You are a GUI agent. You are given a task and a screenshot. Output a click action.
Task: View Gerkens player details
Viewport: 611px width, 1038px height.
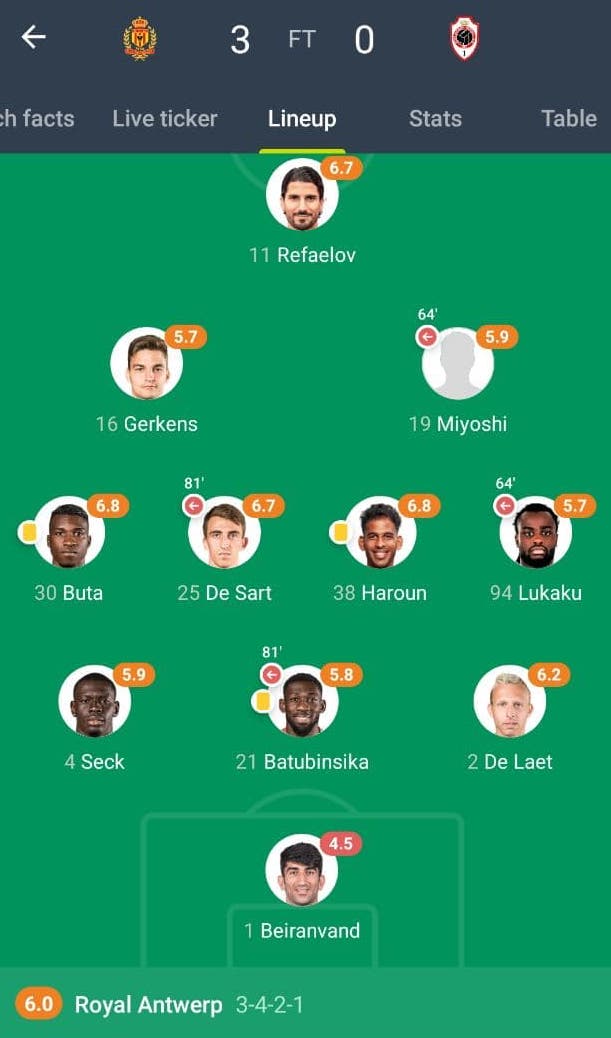(146, 364)
